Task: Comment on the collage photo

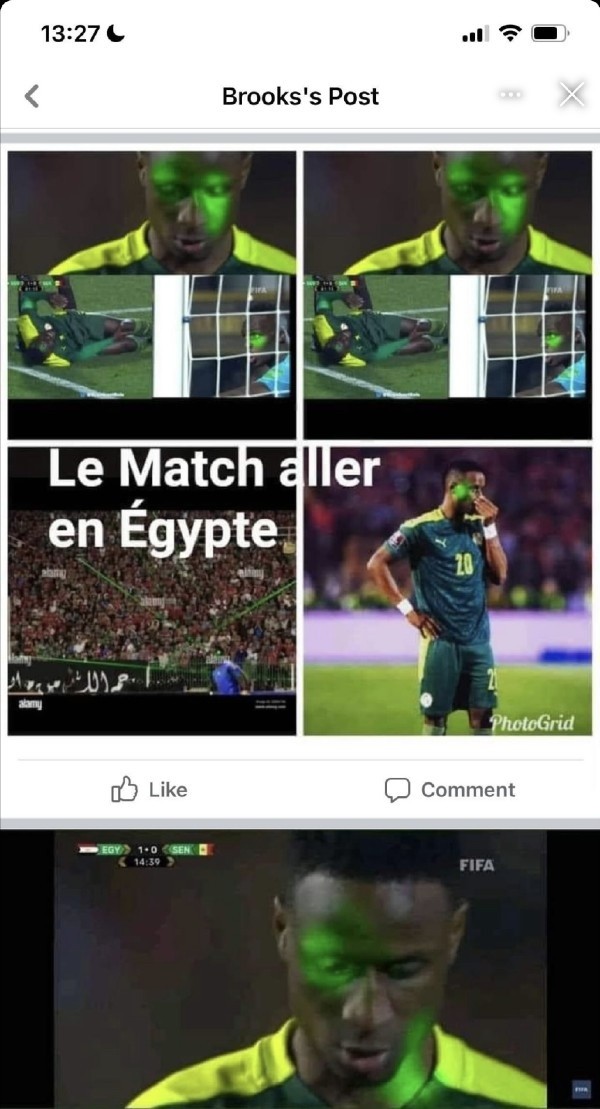Action: pyautogui.click(x=450, y=789)
